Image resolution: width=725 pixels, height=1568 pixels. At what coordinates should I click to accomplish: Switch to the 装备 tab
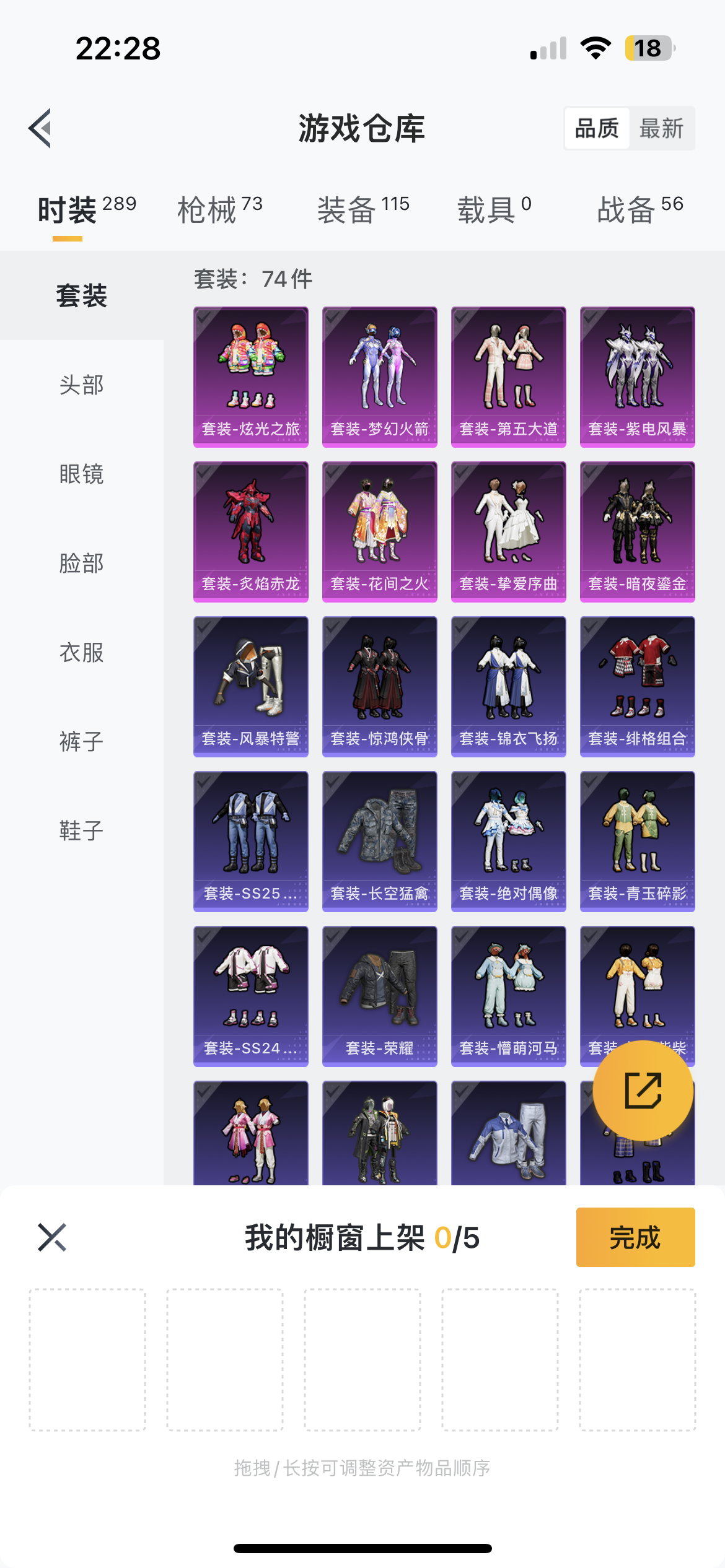pyautogui.click(x=363, y=209)
